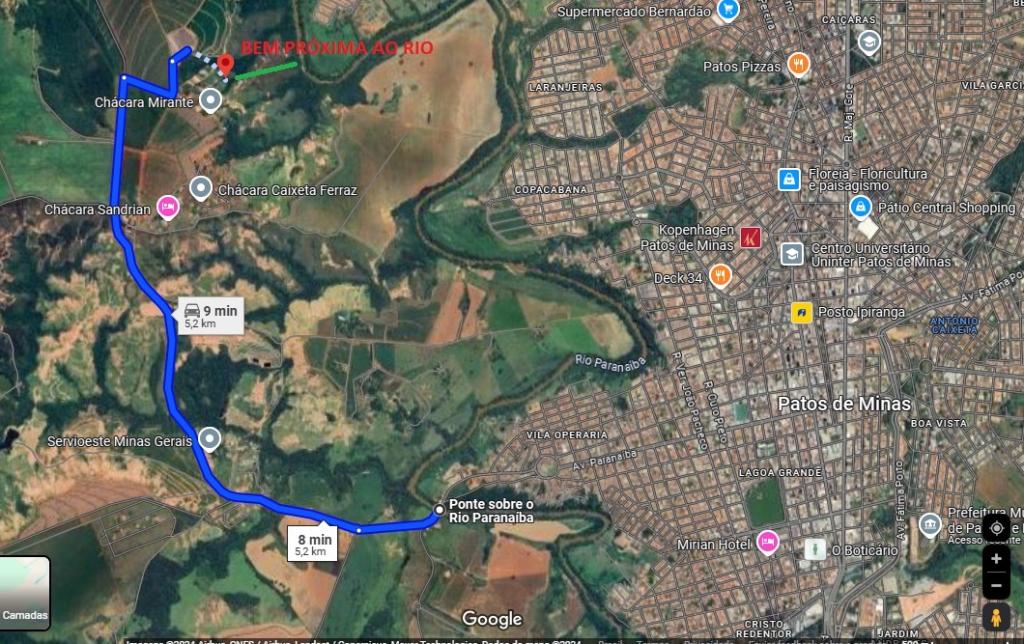The height and width of the screenshot is (644, 1024).
Task: Zoom out with the minus button
Action: tap(996, 584)
